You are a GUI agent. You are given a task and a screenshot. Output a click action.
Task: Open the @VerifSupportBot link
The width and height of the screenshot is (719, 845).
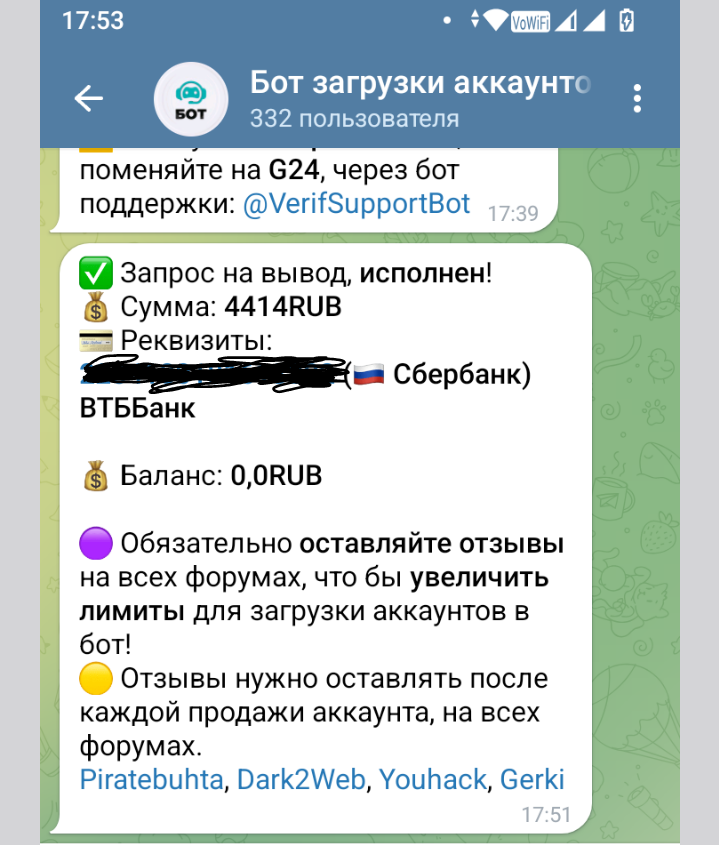pos(356,204)
